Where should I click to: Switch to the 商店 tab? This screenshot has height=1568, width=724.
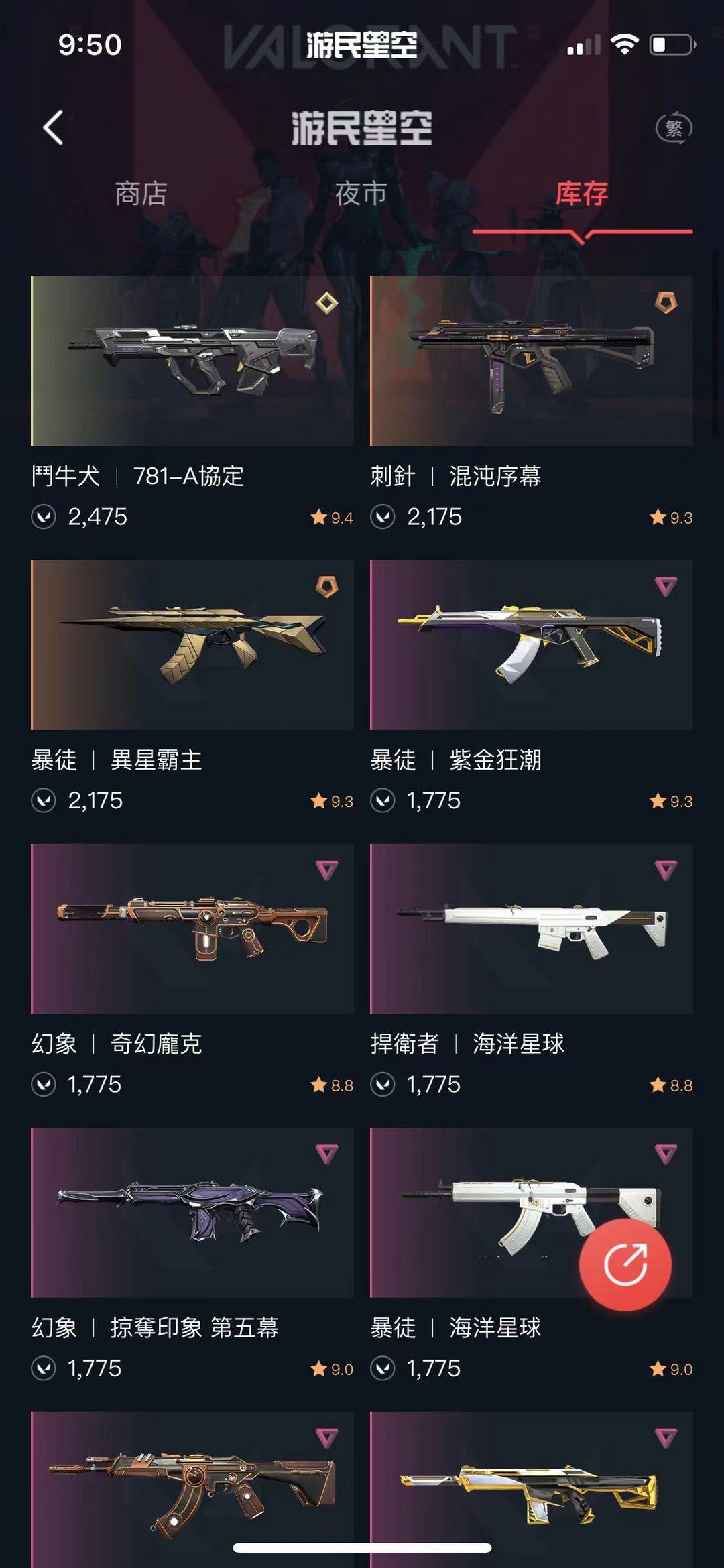tap(141, 194)
